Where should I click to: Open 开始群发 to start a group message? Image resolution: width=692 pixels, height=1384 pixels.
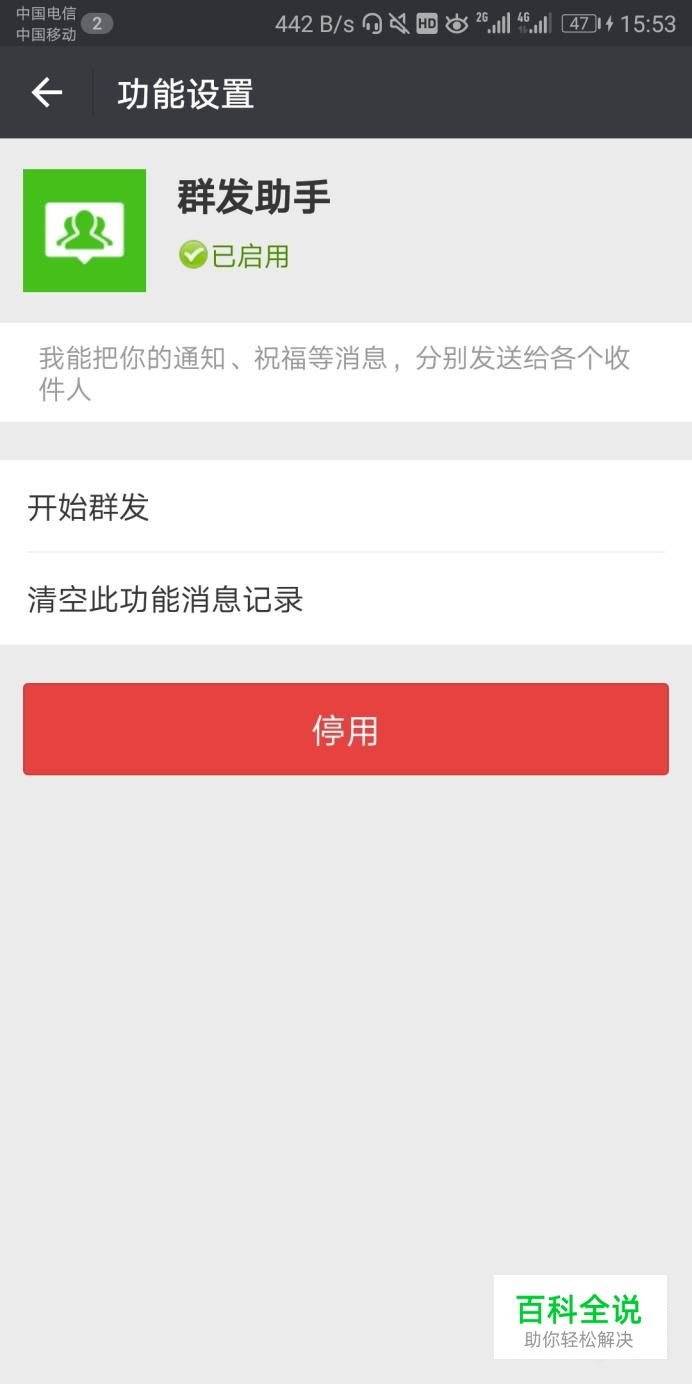click(x=346, y=507)
